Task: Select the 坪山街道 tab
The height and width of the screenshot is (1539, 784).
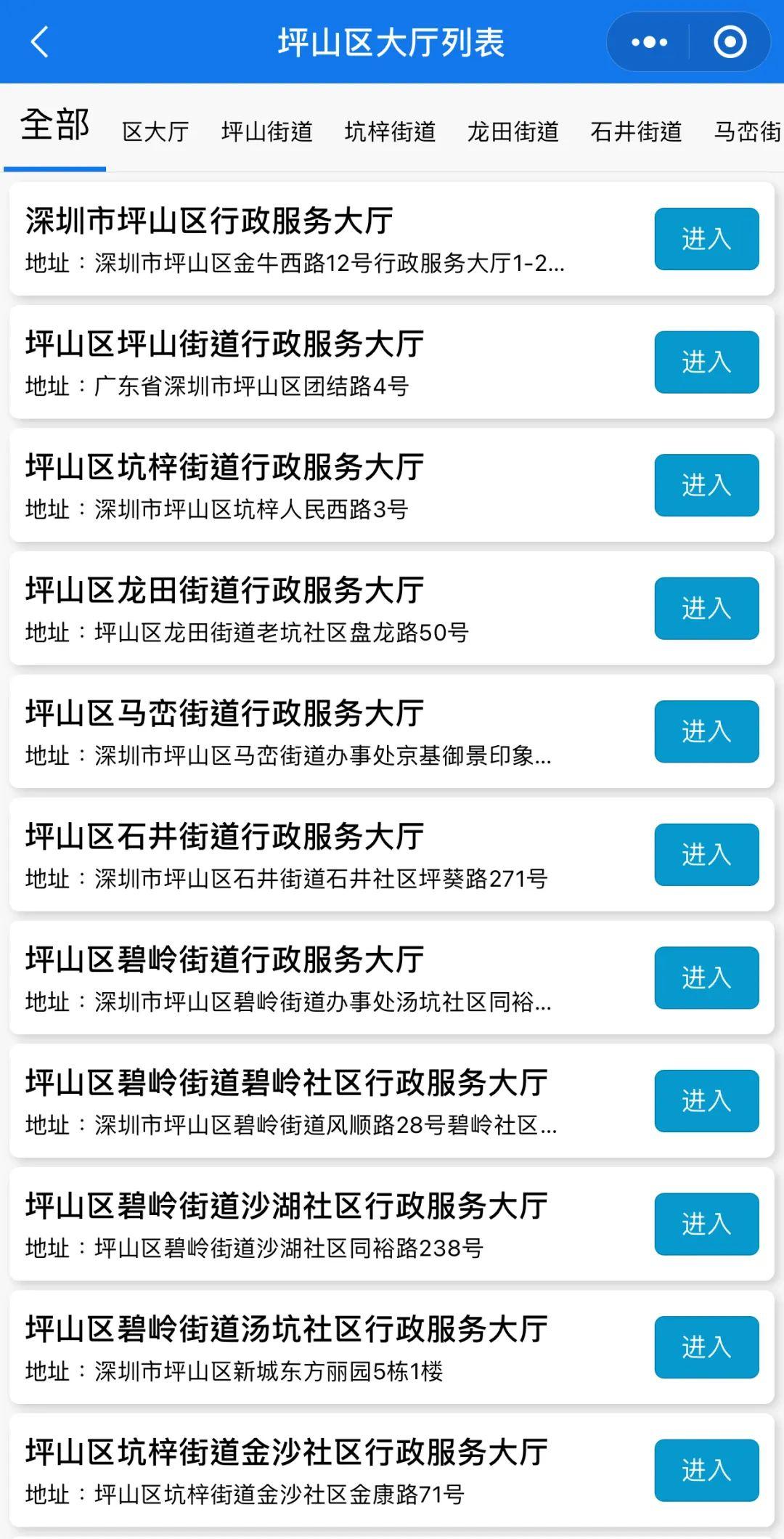Action: [266, 131]
